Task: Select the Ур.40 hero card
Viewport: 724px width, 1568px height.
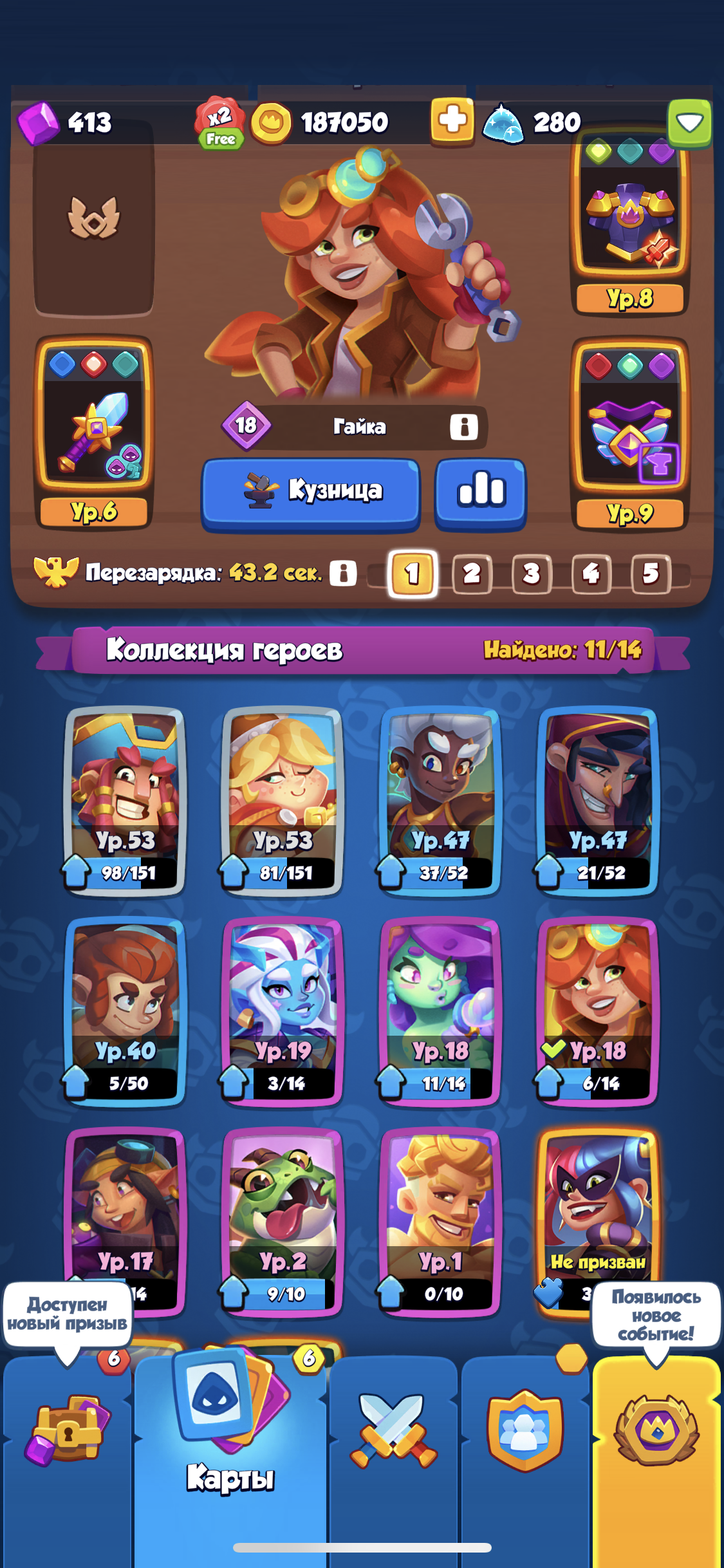Action: 125,1011
